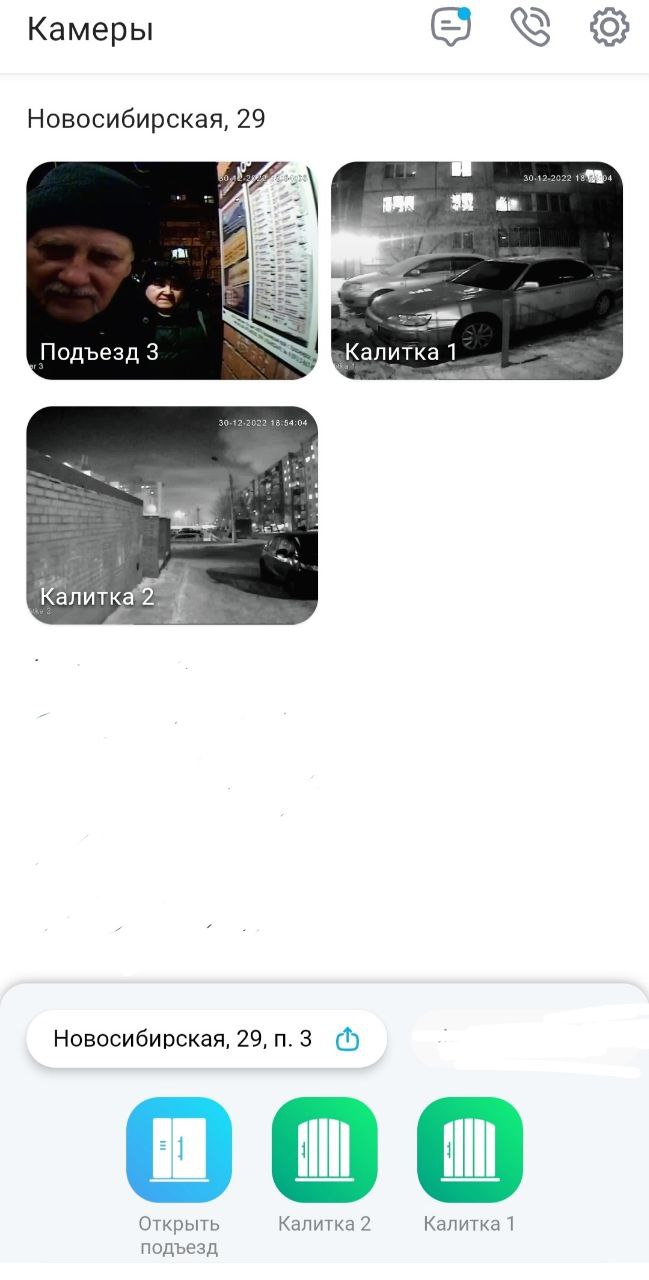This screenshot has height=1280, width=649.
Task: Open the Калитка 2 camera feed
Action: point(172,515)
